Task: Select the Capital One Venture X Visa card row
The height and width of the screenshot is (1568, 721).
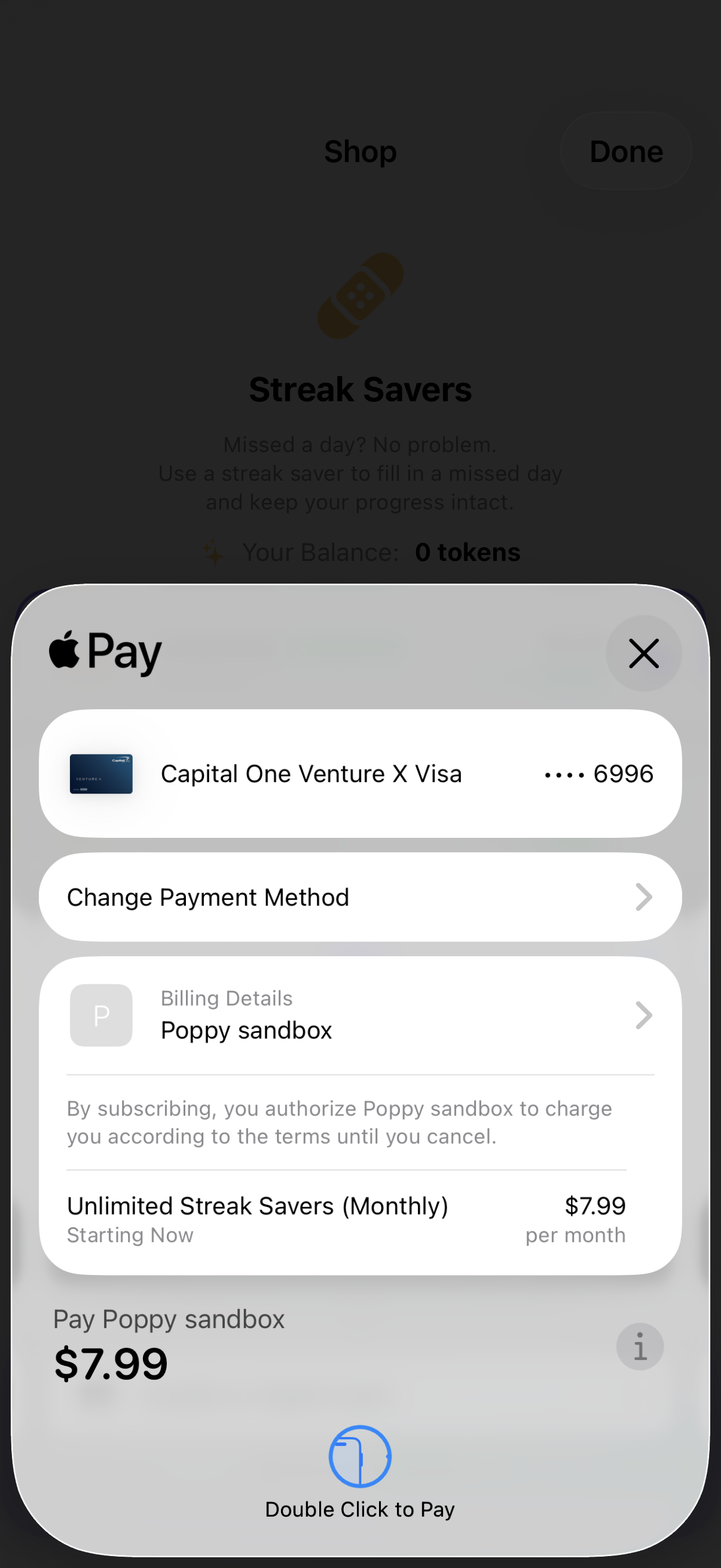Action: click(360, 774)
